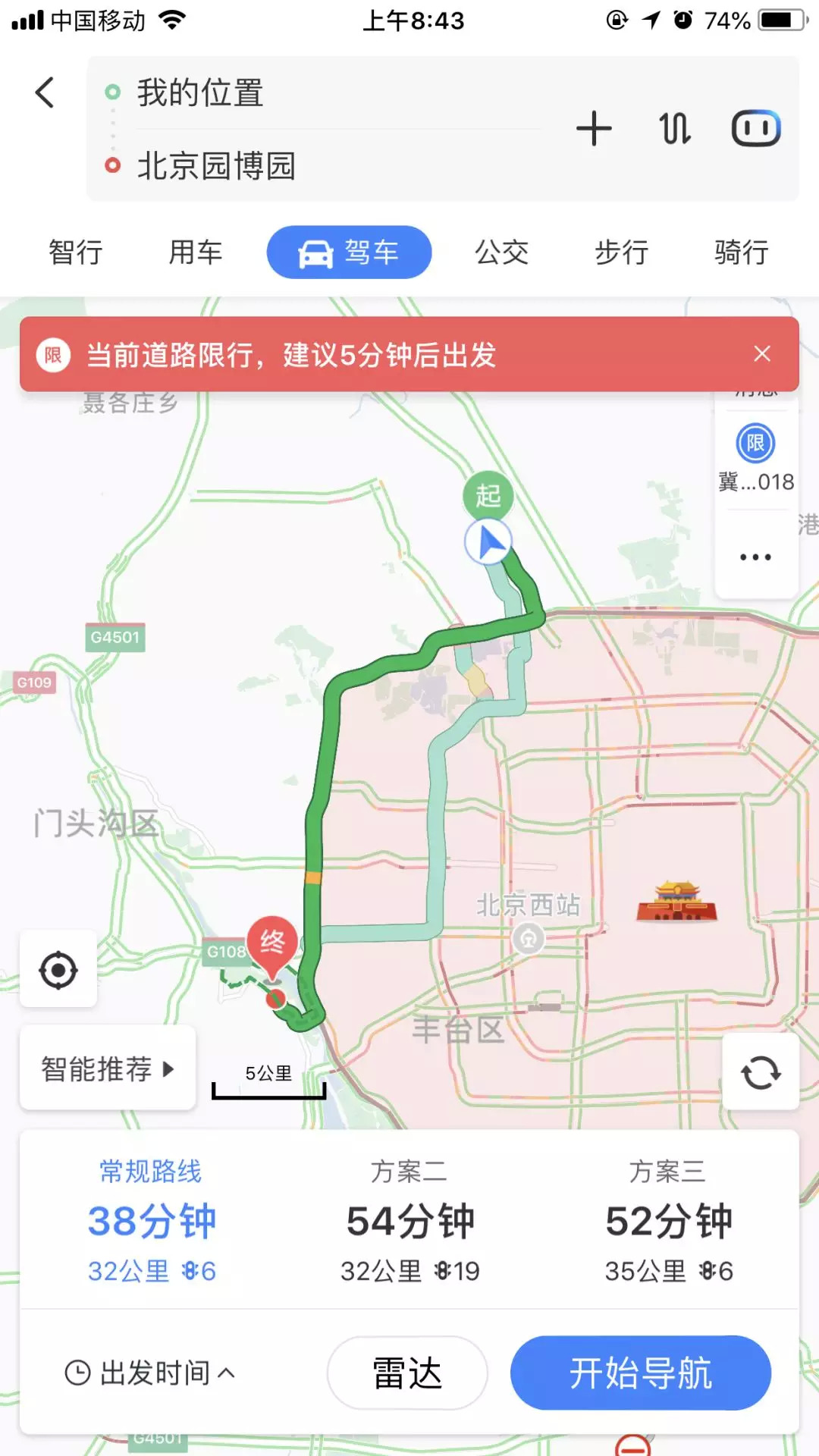The width and height of the screenshot is (819, 1456).
Task: Switch to the 骑行 cycling tab
Action: click(742, 252)
